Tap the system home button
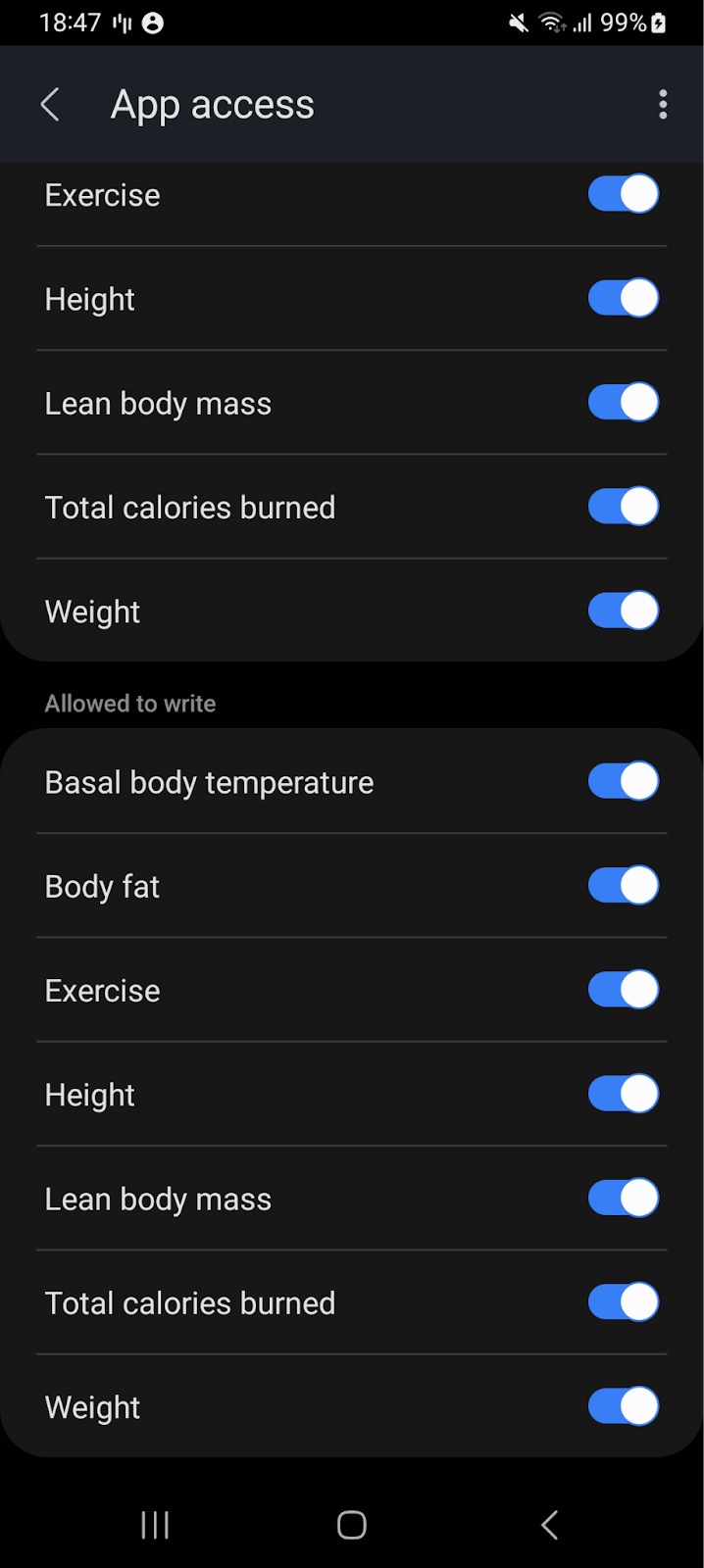The image size is (704, 1568). coord(352,1525)
